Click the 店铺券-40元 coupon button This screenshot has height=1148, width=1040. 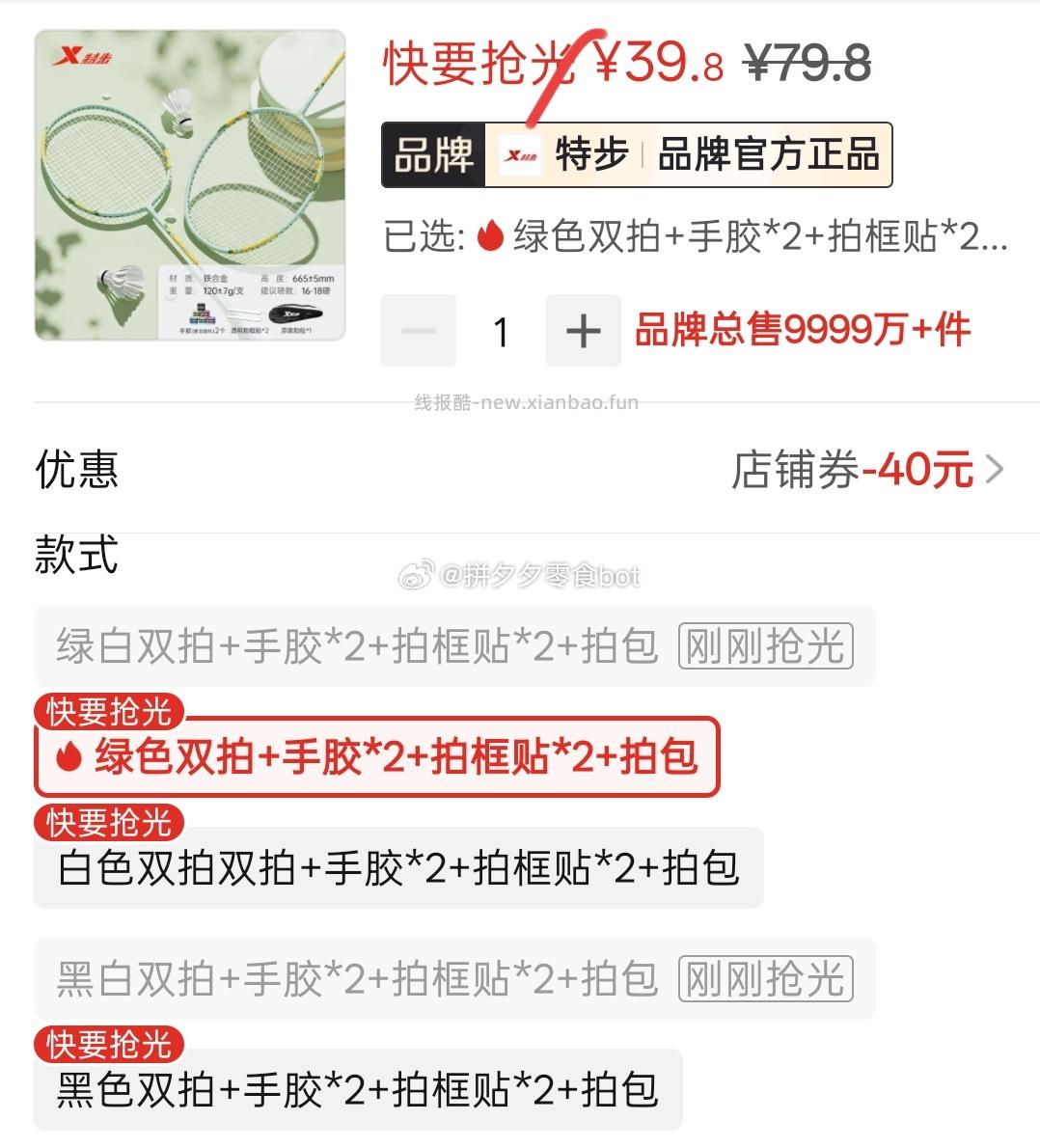pyautogui.click(x=849, y=470)
